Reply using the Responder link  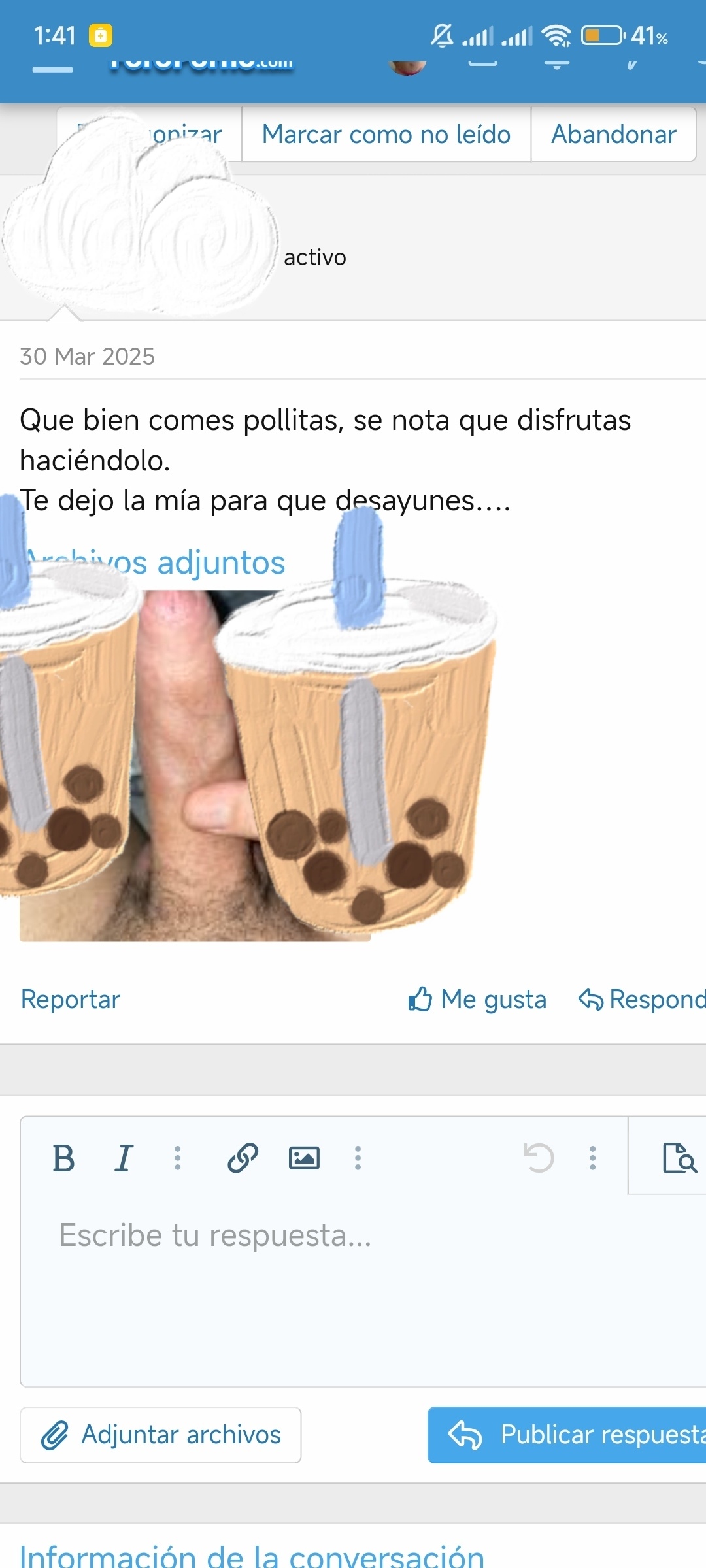642,1000
